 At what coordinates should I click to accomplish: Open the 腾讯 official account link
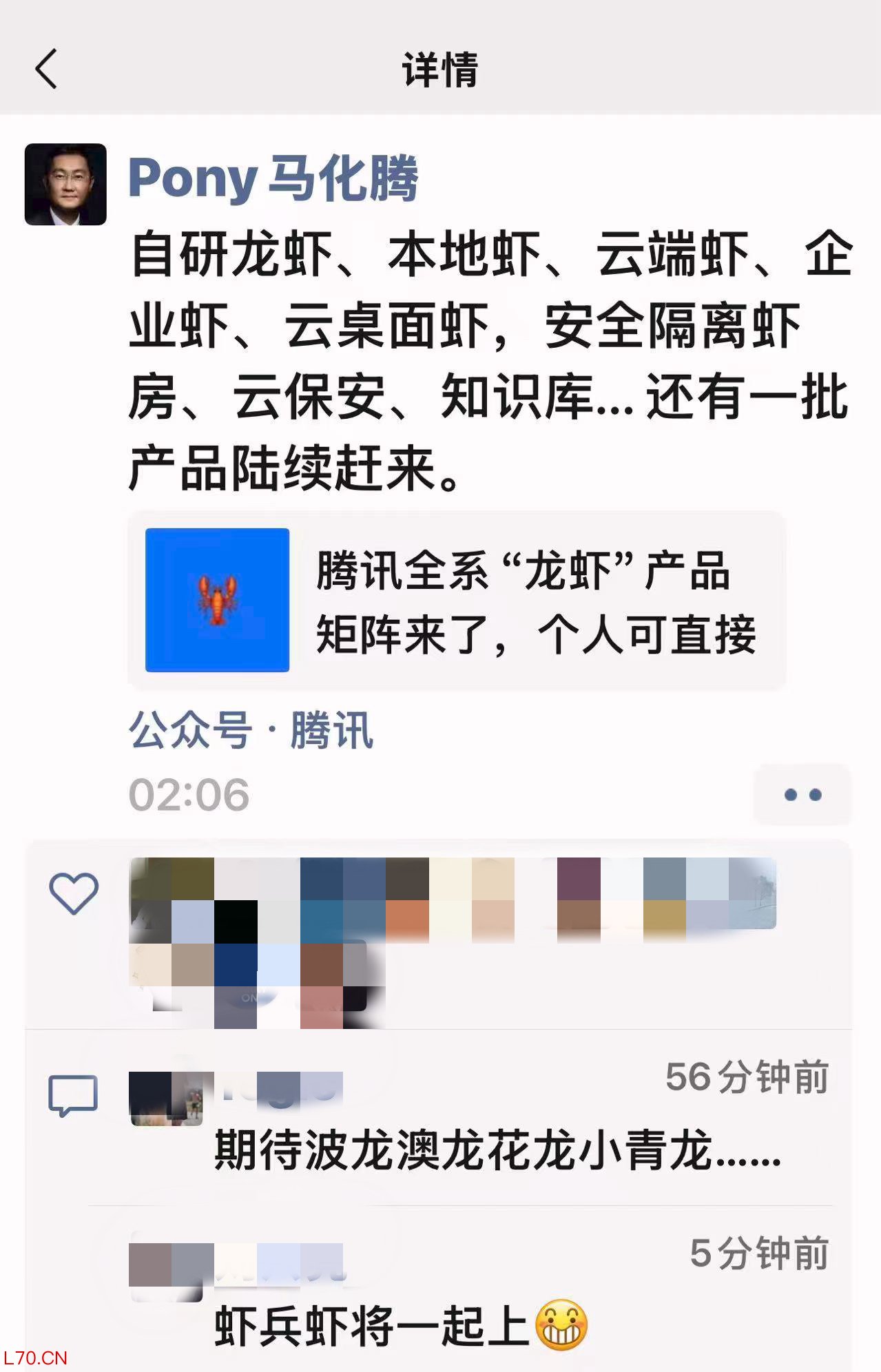(331, 730)
